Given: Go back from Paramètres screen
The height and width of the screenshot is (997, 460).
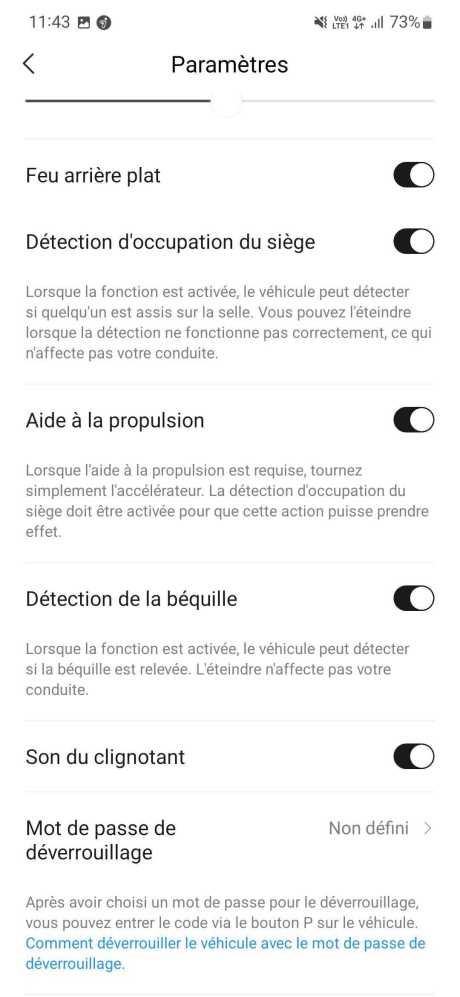Looking at the screenshot, I should coord(29,64).
